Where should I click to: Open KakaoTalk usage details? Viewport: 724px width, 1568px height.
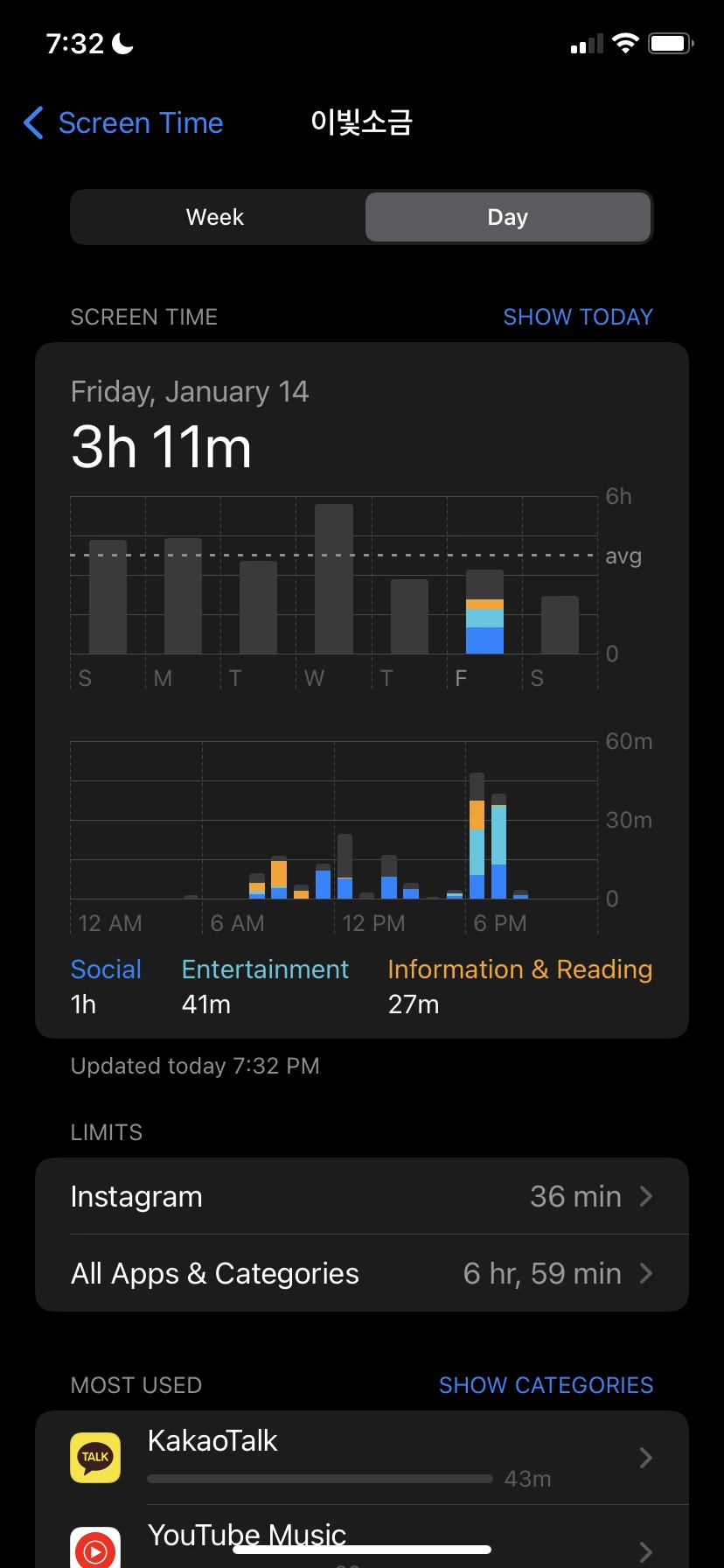362,1458
